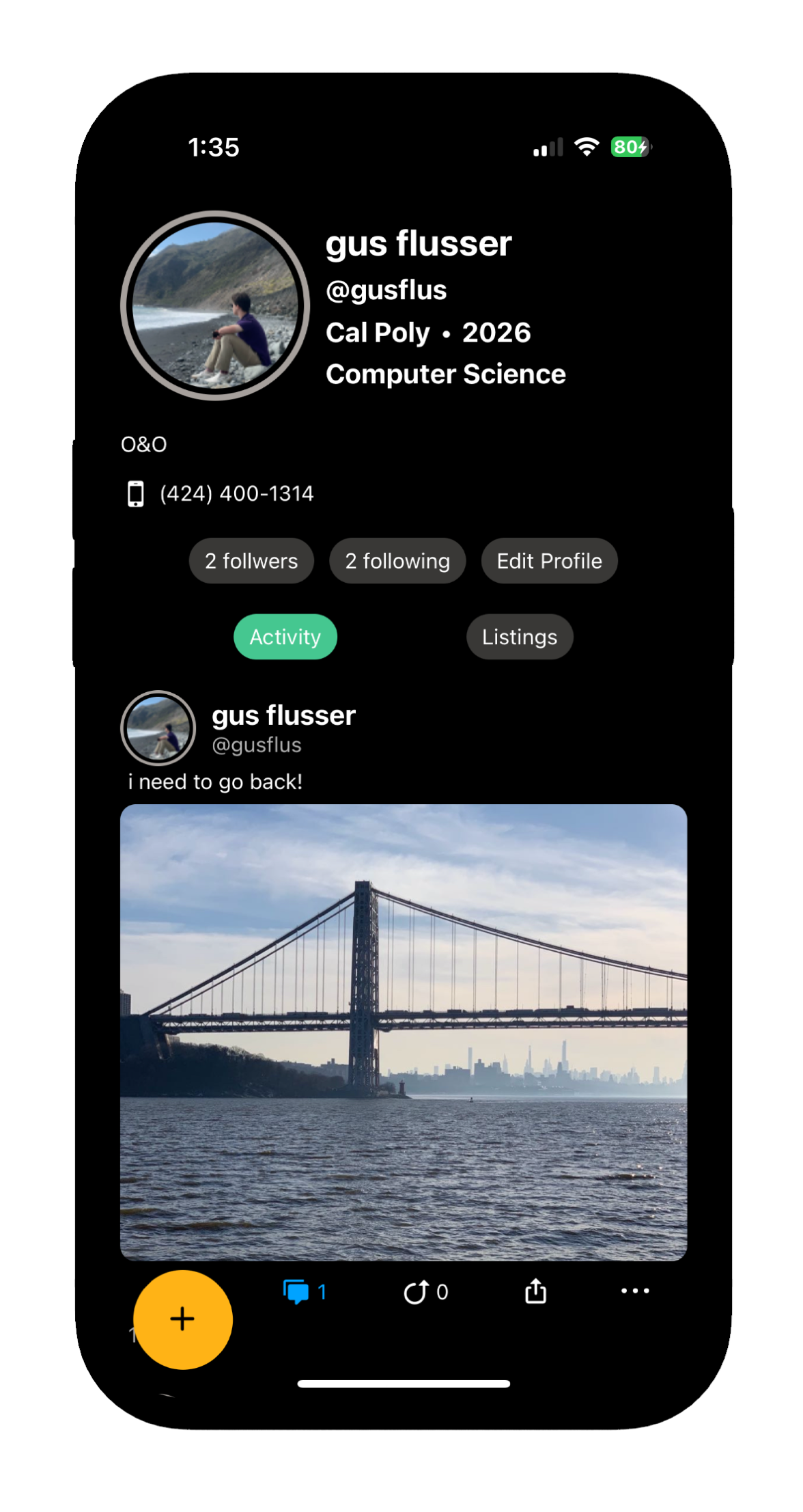View the 2 following list

click(x=397, y=561)
